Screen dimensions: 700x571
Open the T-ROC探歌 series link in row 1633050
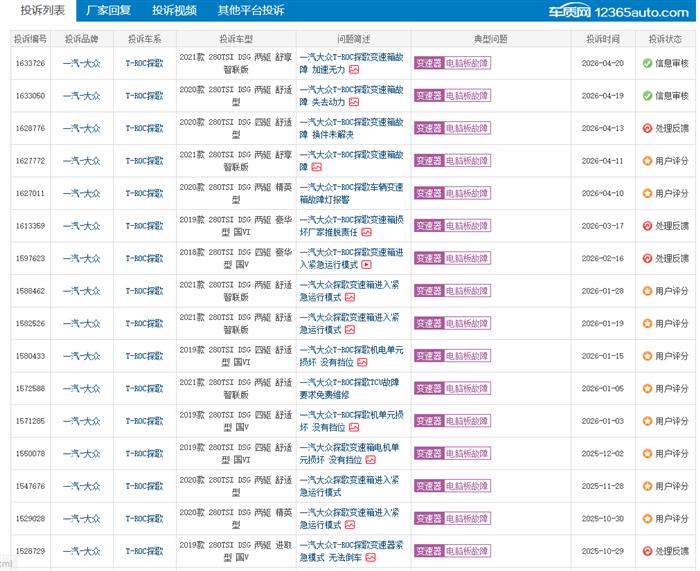coord(144,96)
